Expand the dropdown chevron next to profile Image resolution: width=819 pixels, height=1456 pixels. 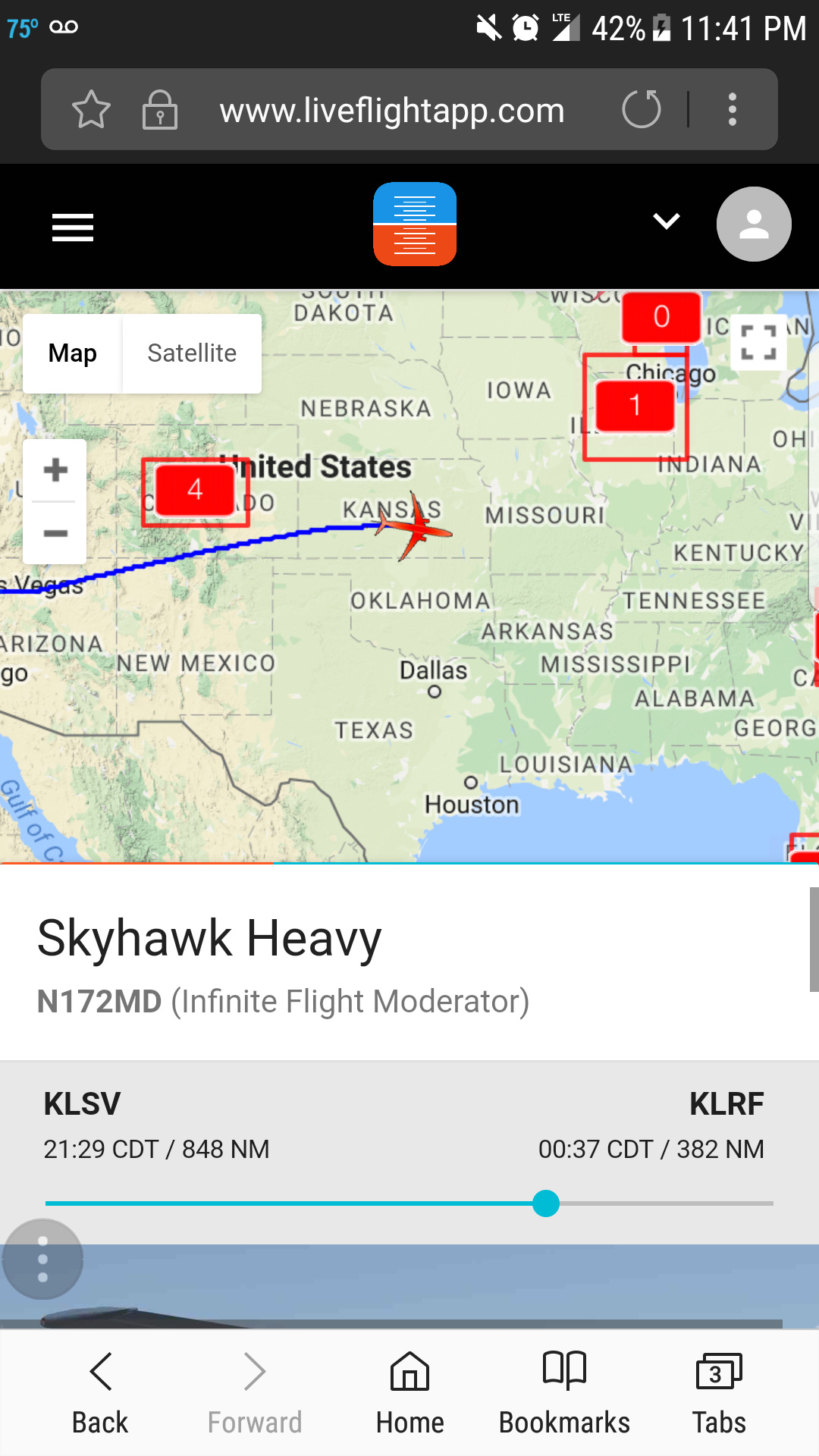(667, 221)
